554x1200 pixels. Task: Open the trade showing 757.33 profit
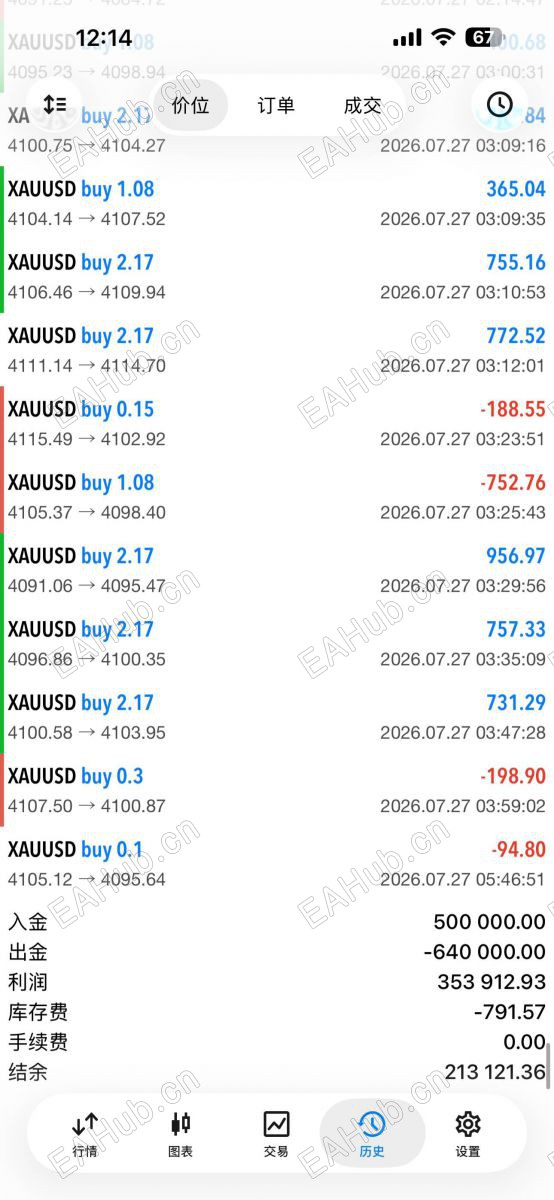(x=277, y=644)
